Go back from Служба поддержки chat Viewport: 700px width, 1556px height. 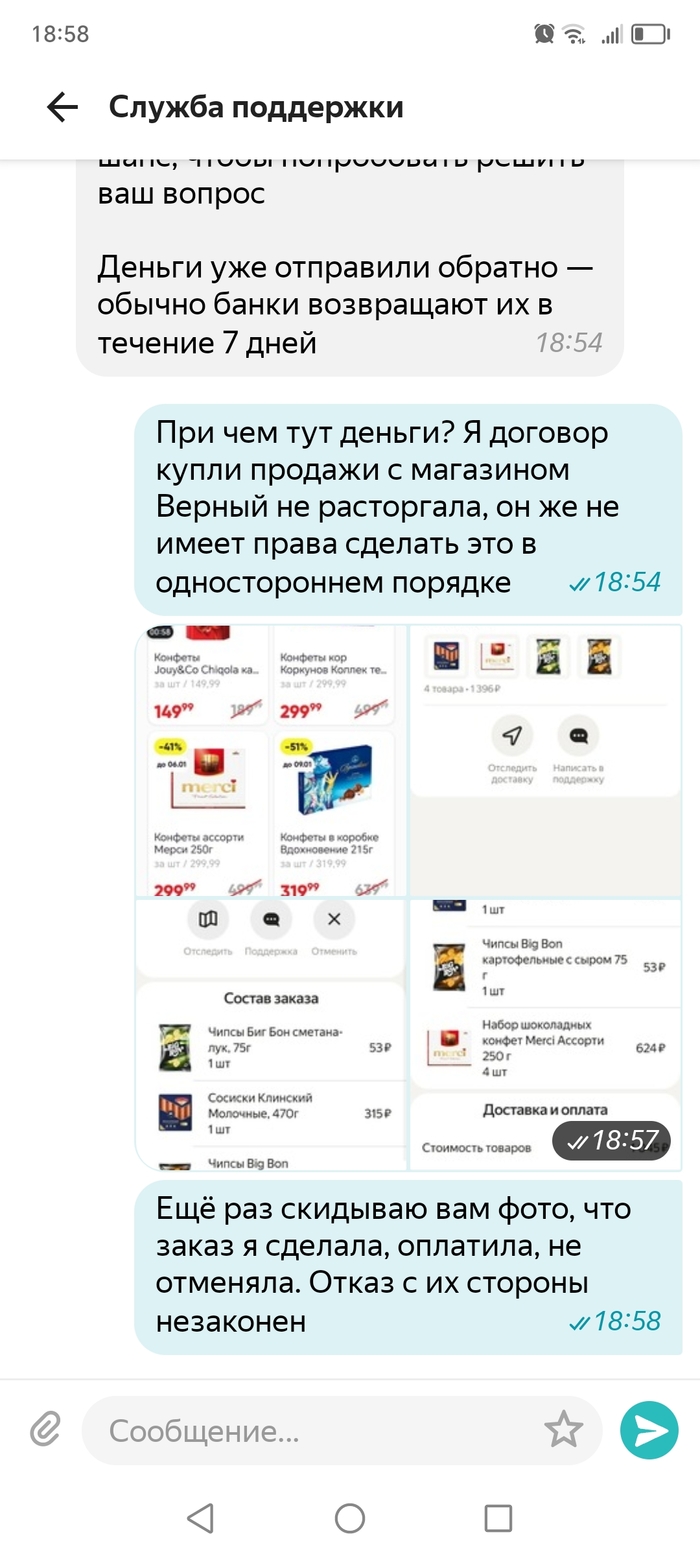pyautogui.click(x=62, y=107)
